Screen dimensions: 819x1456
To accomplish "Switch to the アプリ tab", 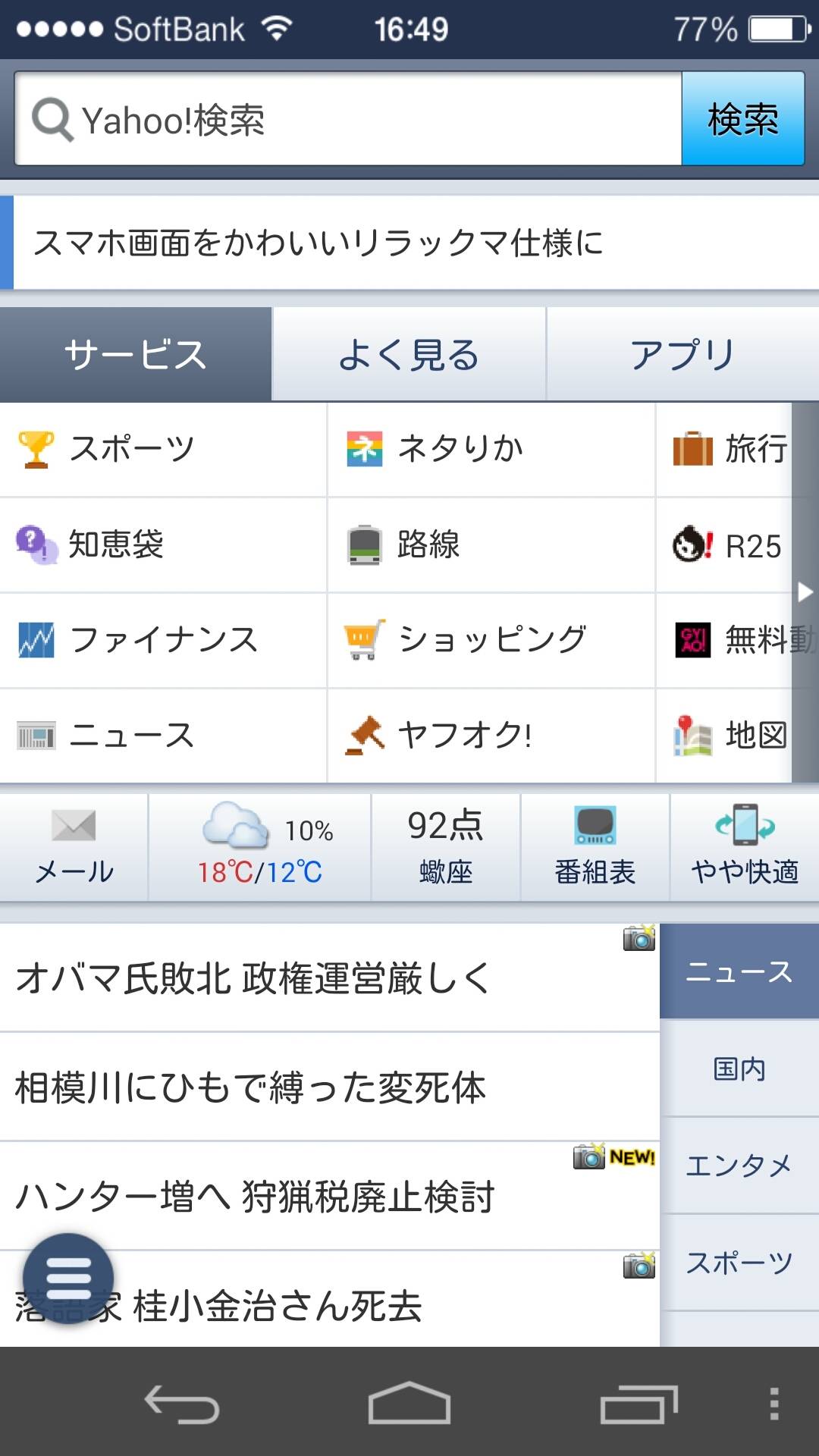I will (x=682, y=354).
